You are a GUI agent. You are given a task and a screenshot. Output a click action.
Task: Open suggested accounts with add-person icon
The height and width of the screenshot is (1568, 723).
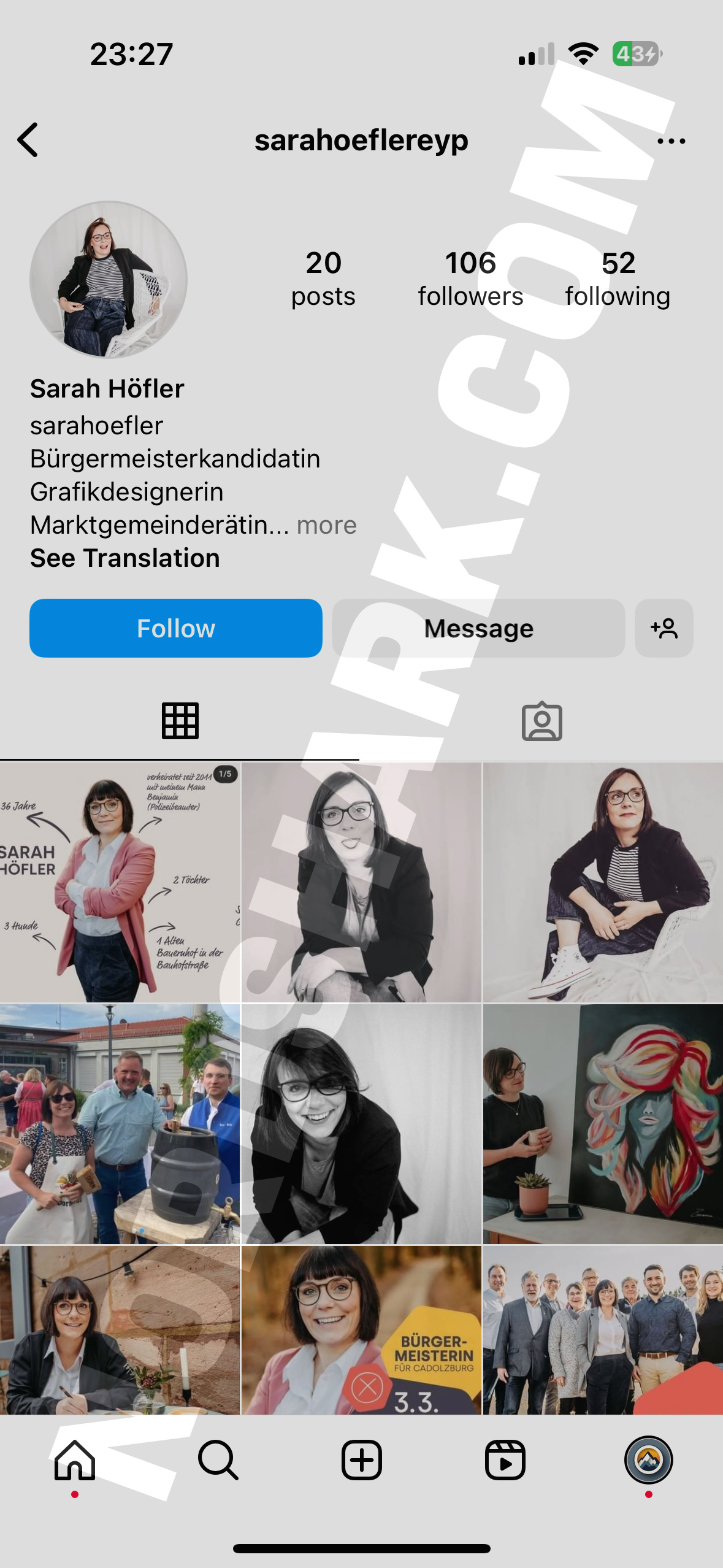[x=664, y=628]
